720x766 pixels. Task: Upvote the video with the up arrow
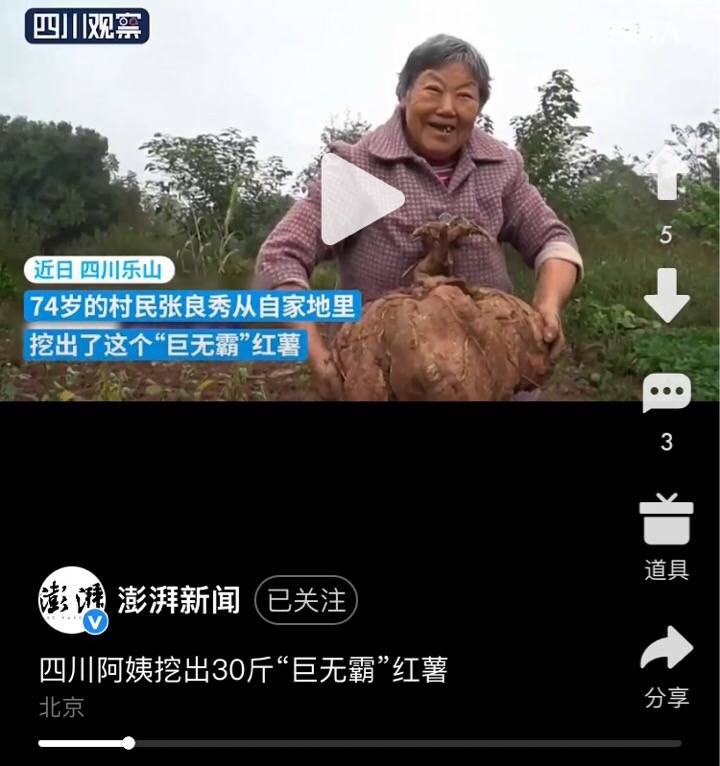(x=666, y=173)
